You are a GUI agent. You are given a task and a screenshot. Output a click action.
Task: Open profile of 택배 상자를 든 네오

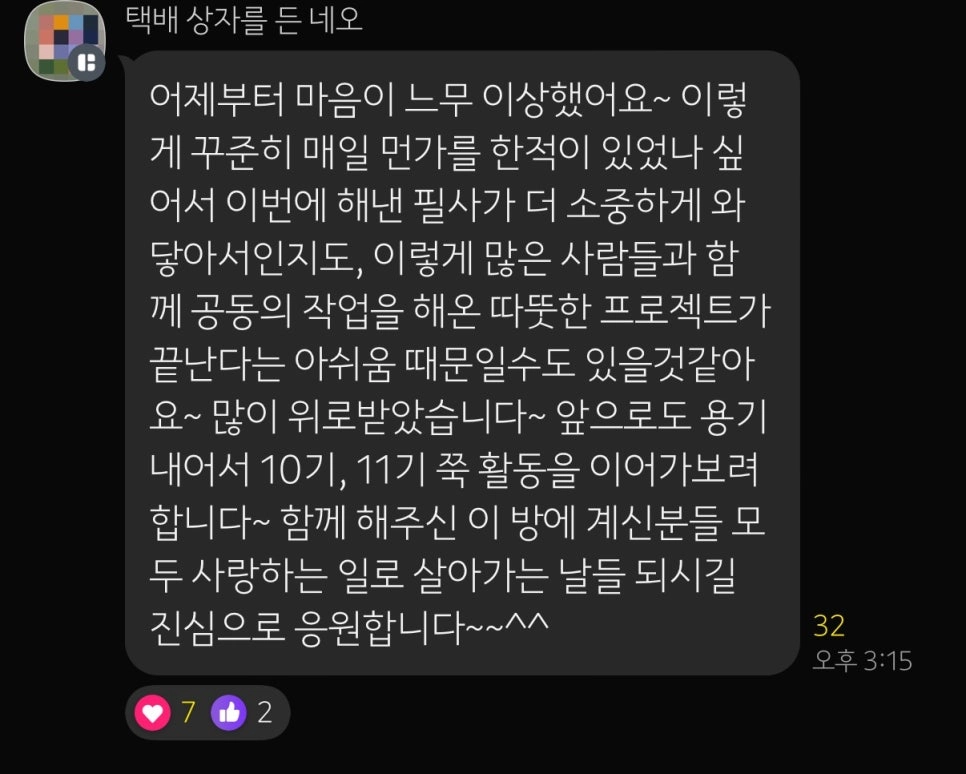(64, 40)
